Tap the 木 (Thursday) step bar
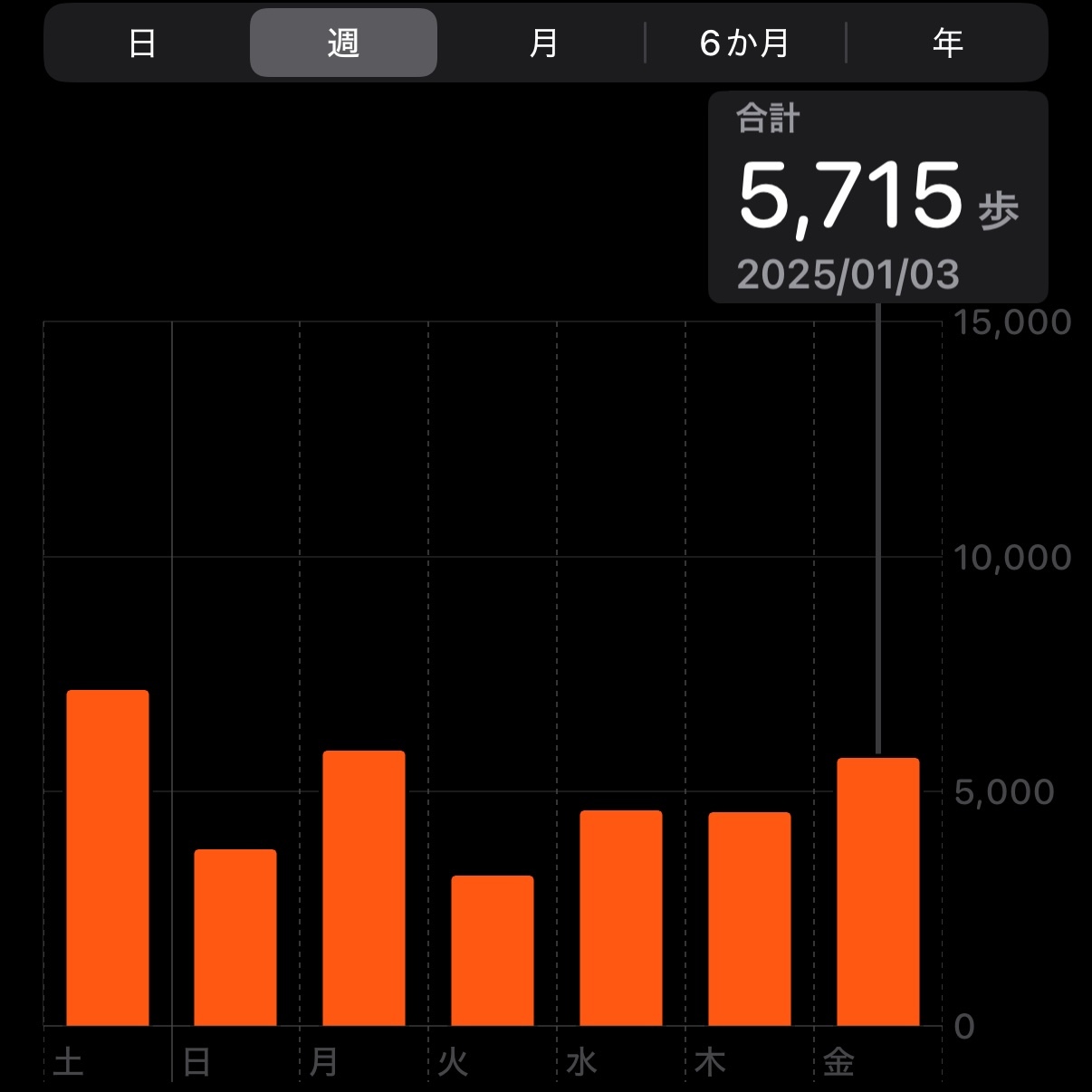This screenshot has width=1092, height=1092. (750, 918)
